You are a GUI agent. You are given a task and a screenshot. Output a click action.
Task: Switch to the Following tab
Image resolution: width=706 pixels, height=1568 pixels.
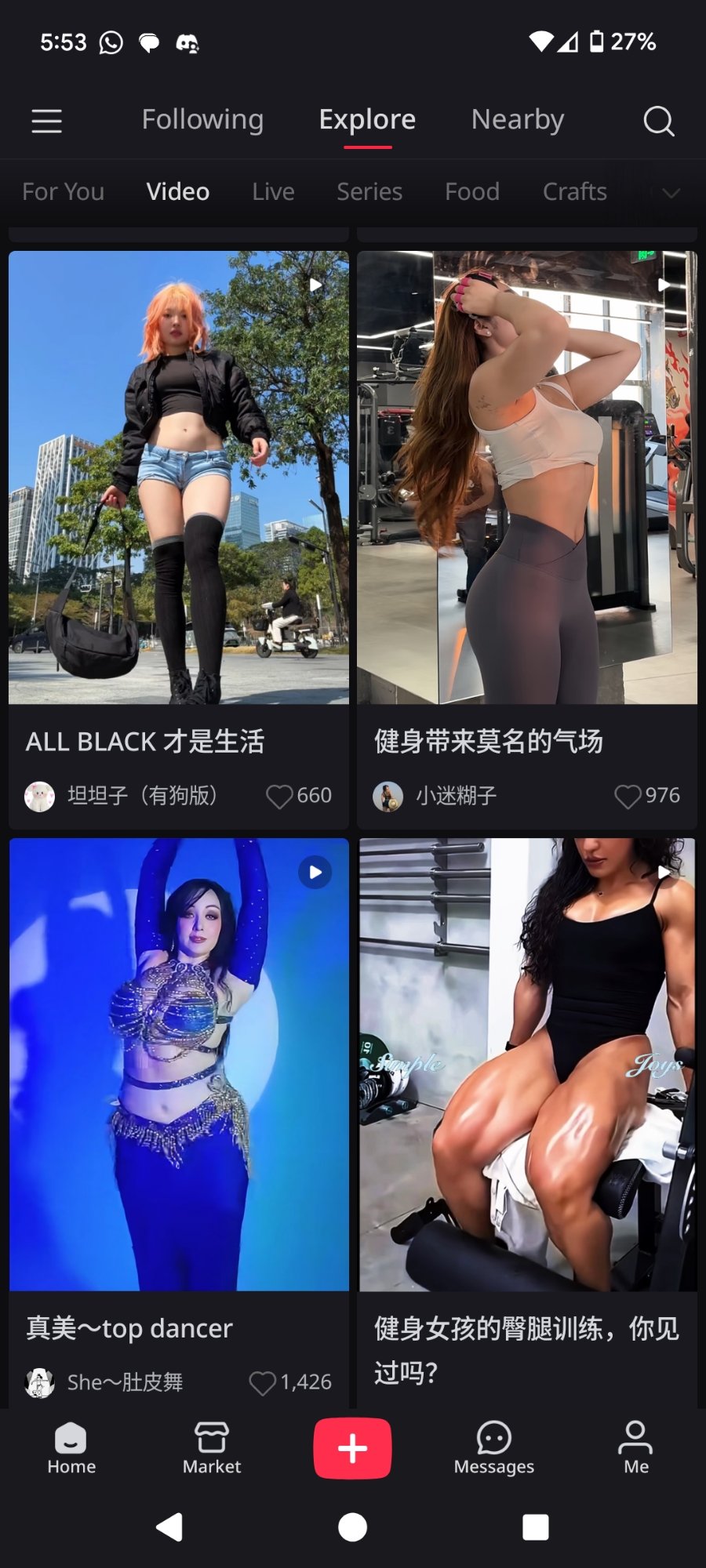pyautogui.click(x=202, y=120)
